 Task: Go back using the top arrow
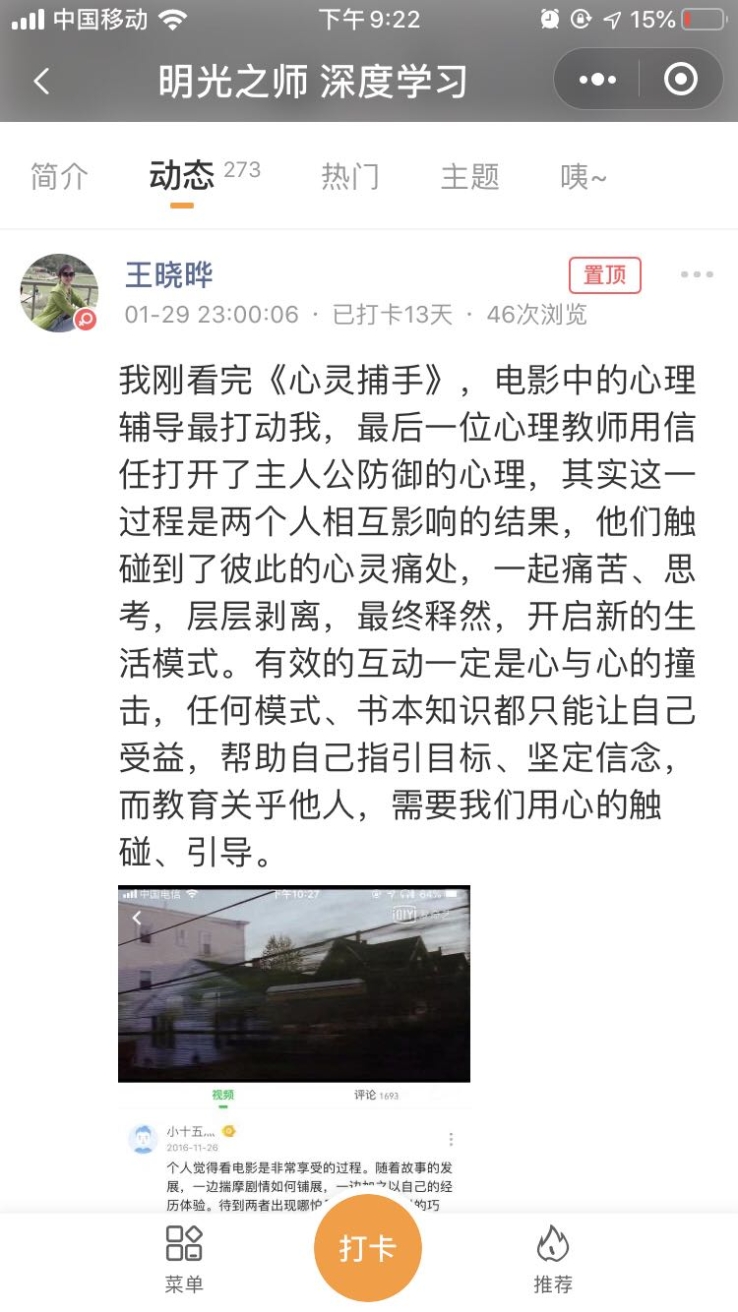41,81
